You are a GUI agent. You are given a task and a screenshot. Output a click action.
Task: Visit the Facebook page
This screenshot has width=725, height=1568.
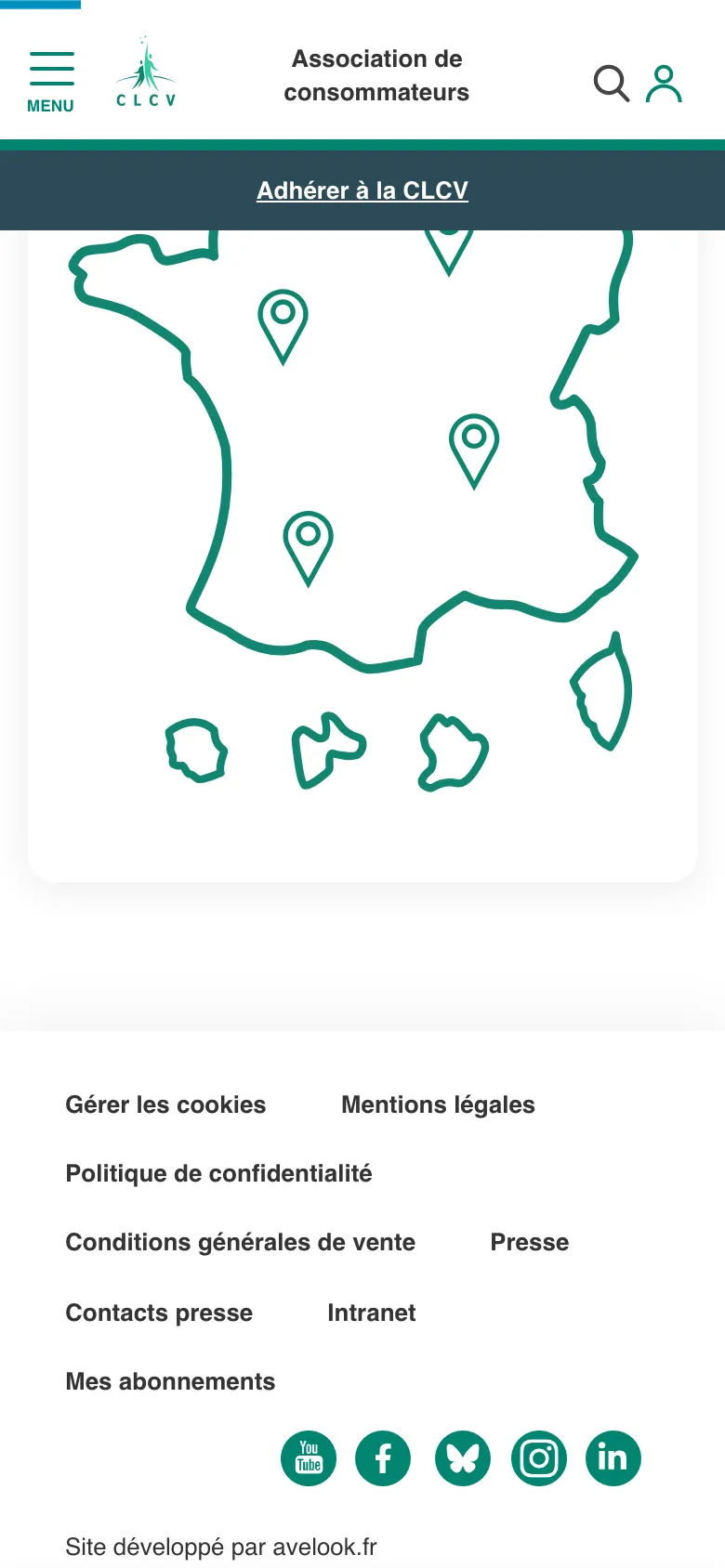[x=383, y=1457]
